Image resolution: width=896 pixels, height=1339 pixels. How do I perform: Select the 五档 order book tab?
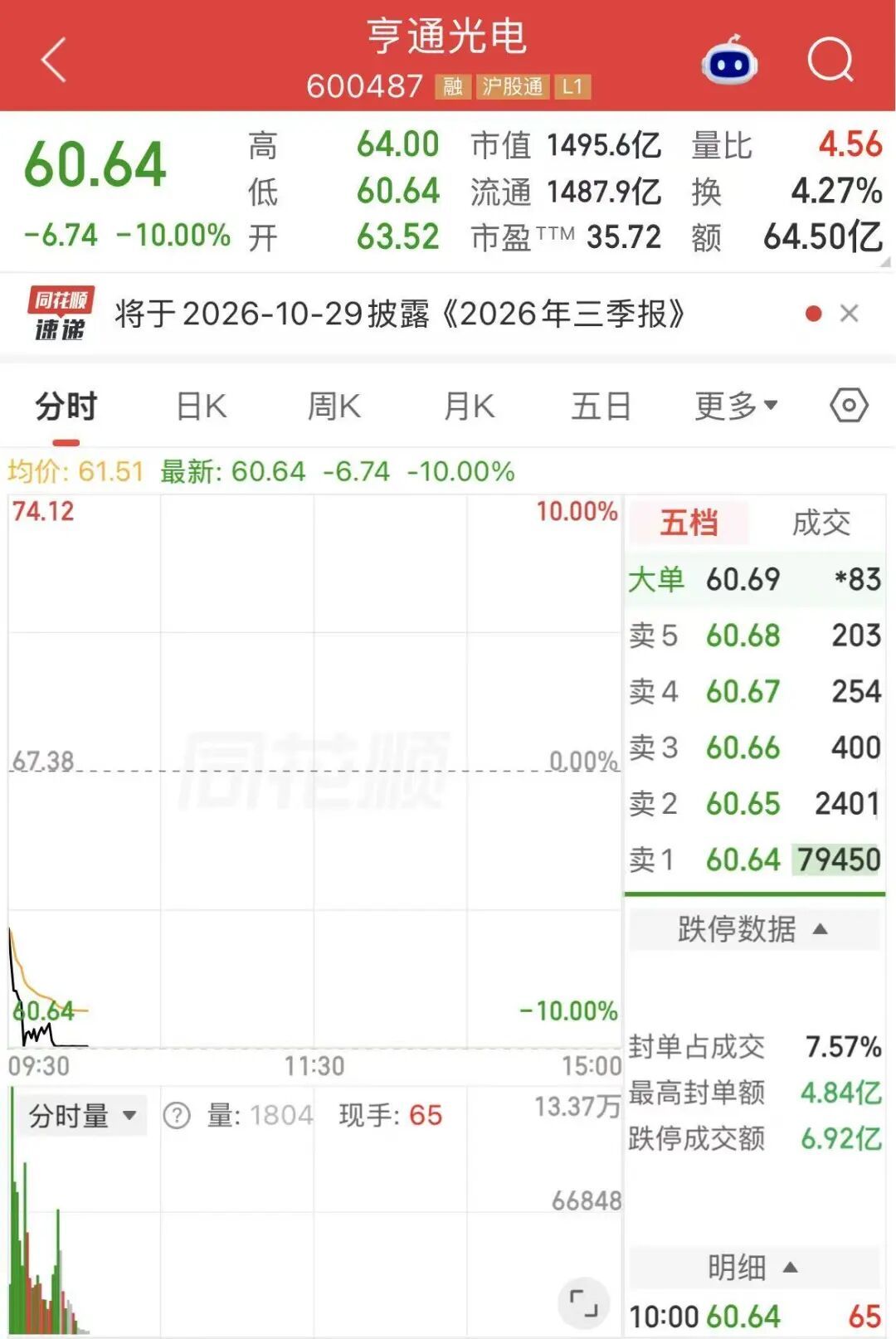(689, 523)
